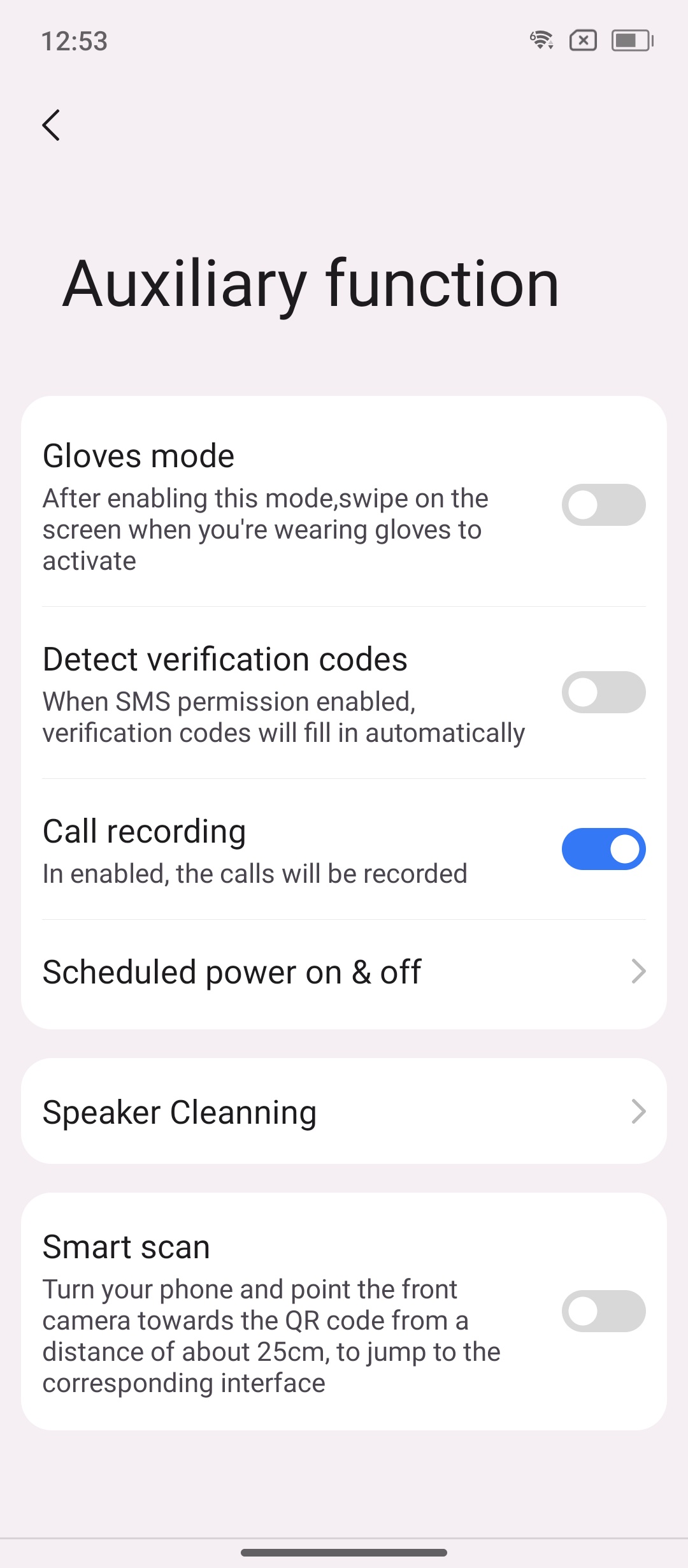Go back using the top-left arrow
The width and height of the screenshot is (688, 1568).
point(51,125)
